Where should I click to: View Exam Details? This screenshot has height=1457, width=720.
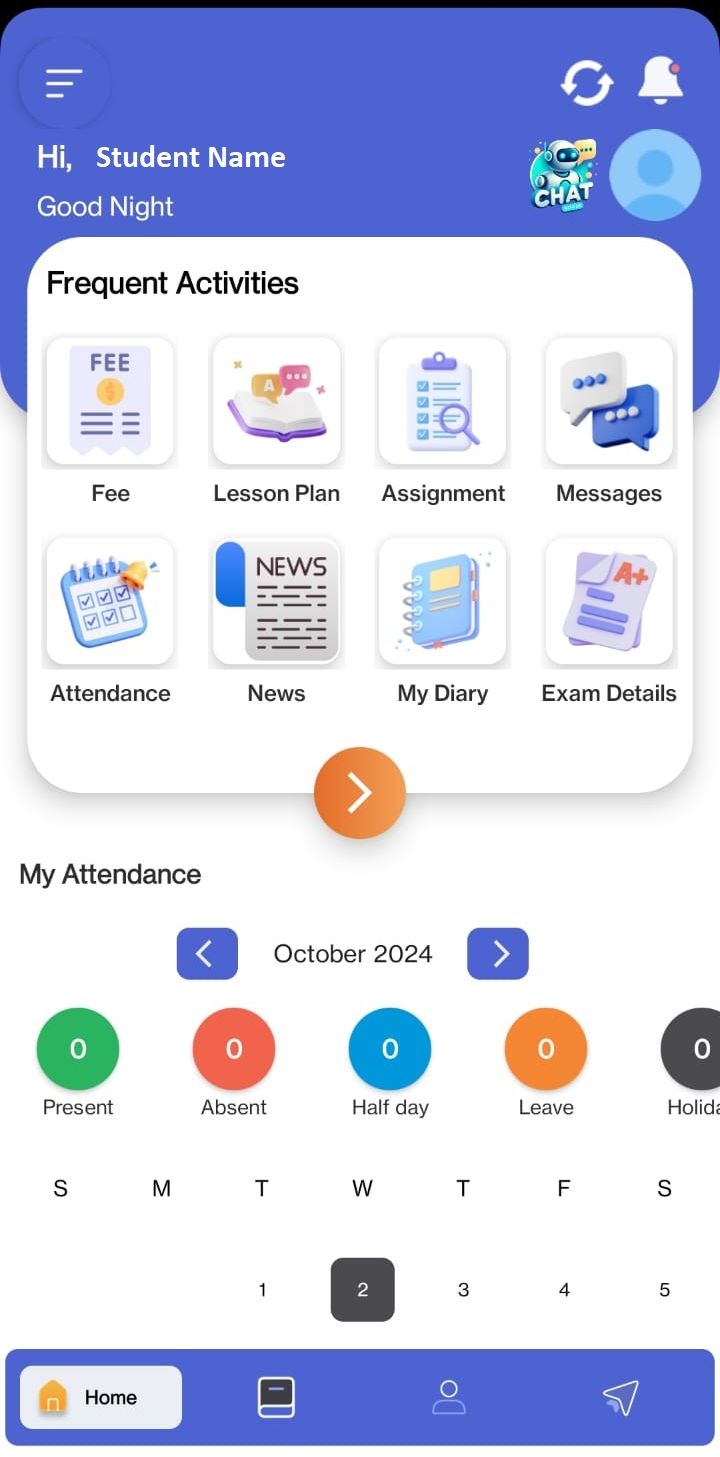pos(609,602)
